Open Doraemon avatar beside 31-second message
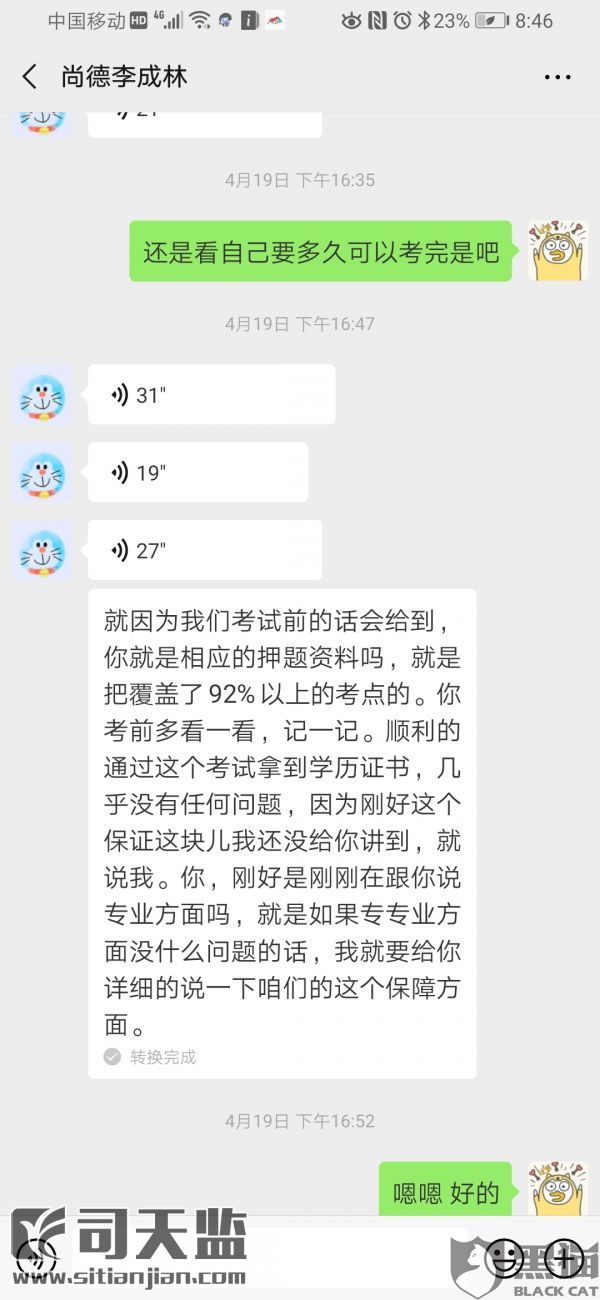Screen dimensions: 600x1300 pos(42,395)
